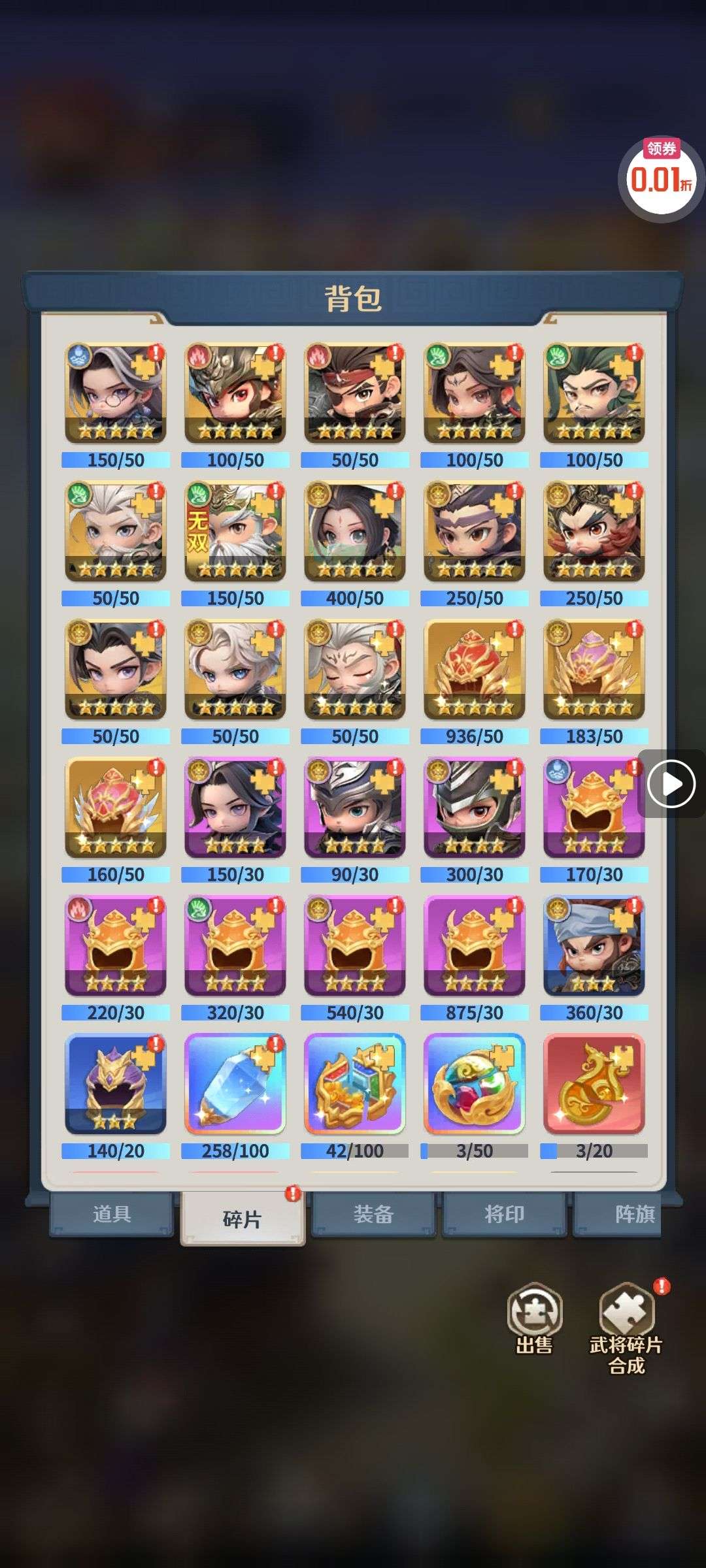Viewport: 706px width, 1568px height.
Task: Open the glasses hero fragment 150/50
Action: click(115, 393)
